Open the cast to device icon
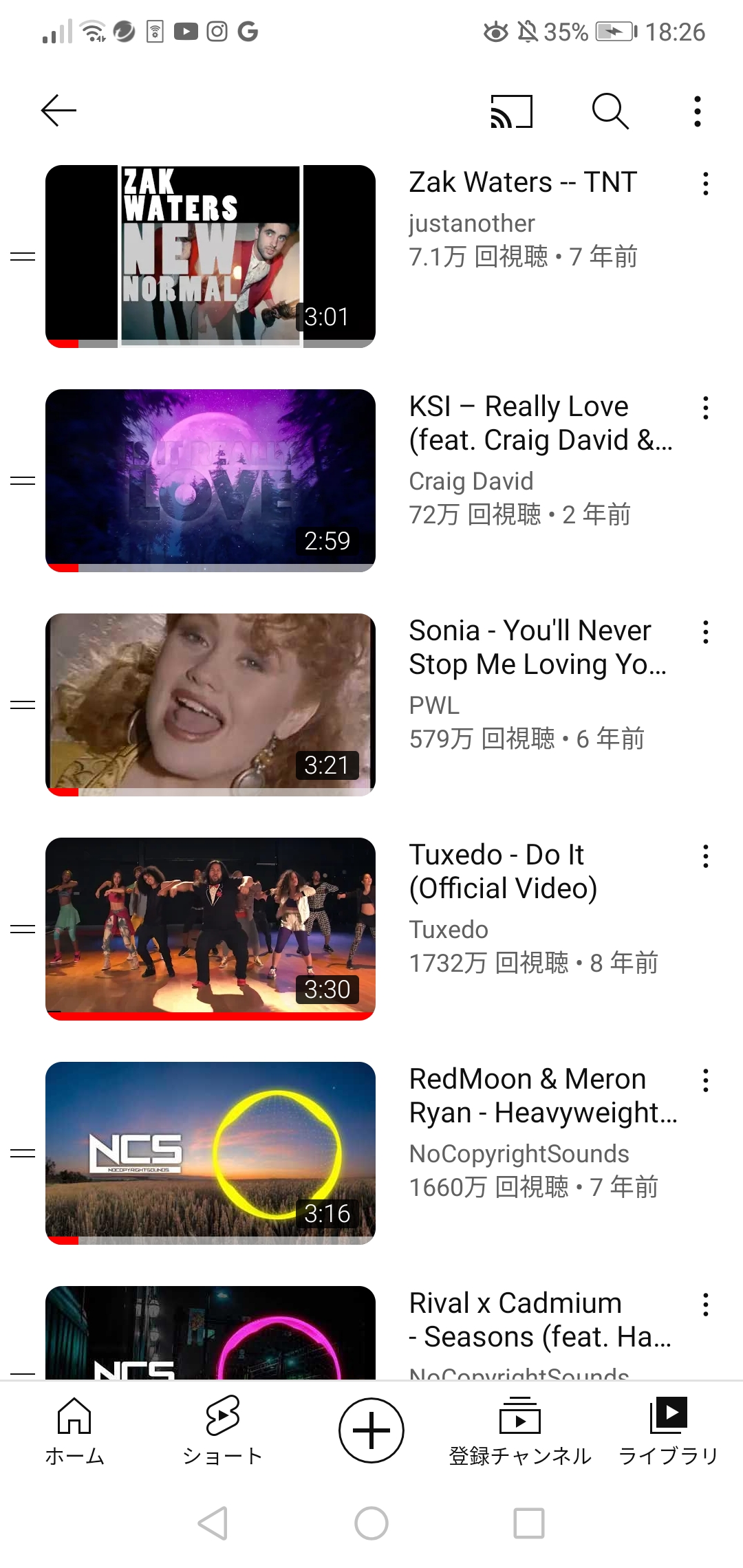This screenshot has height=1568, width=743. click(x=511, y=111)
